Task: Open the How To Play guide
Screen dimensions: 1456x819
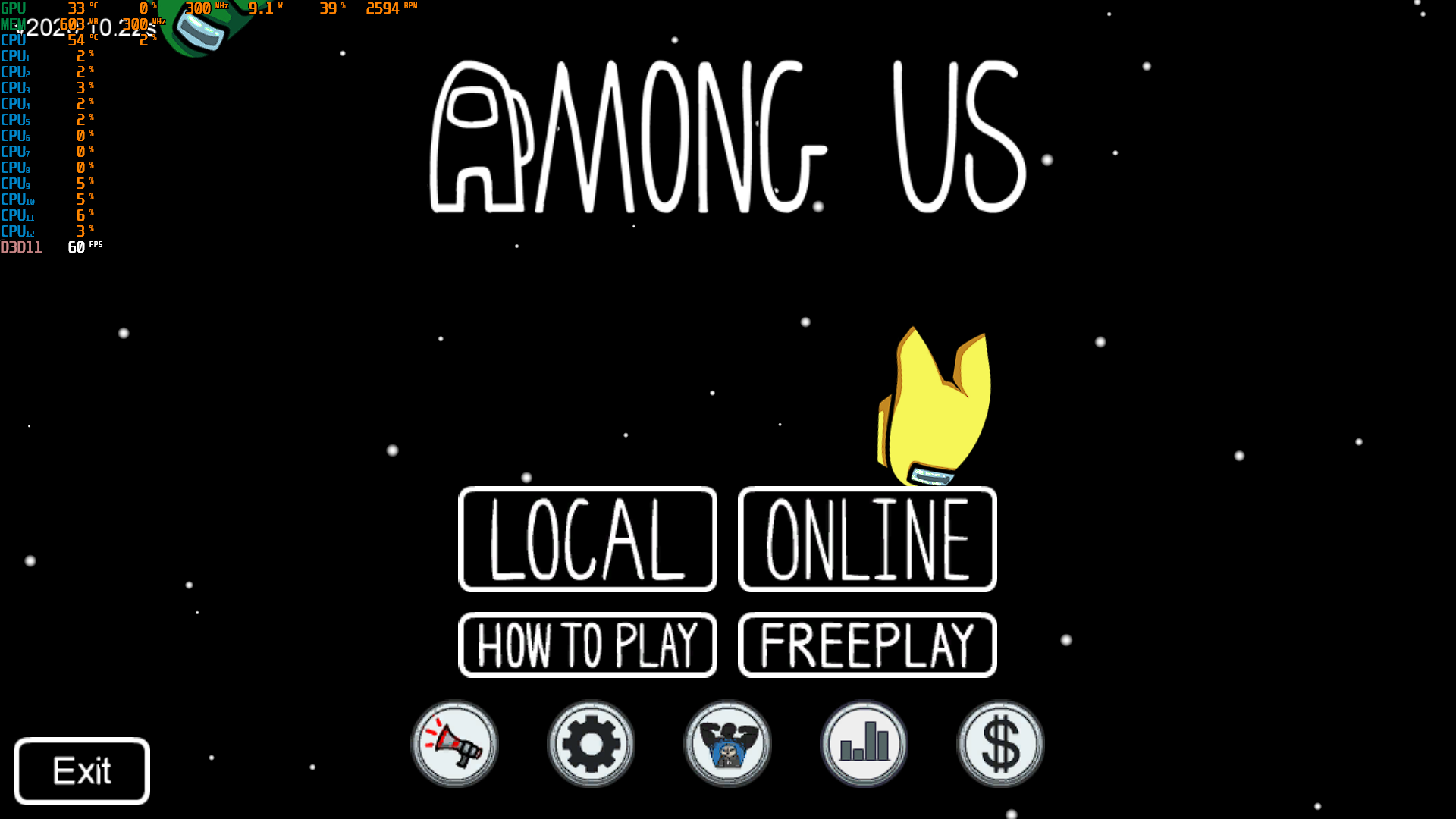Action: pyautogui.click(x=587, y=645)
